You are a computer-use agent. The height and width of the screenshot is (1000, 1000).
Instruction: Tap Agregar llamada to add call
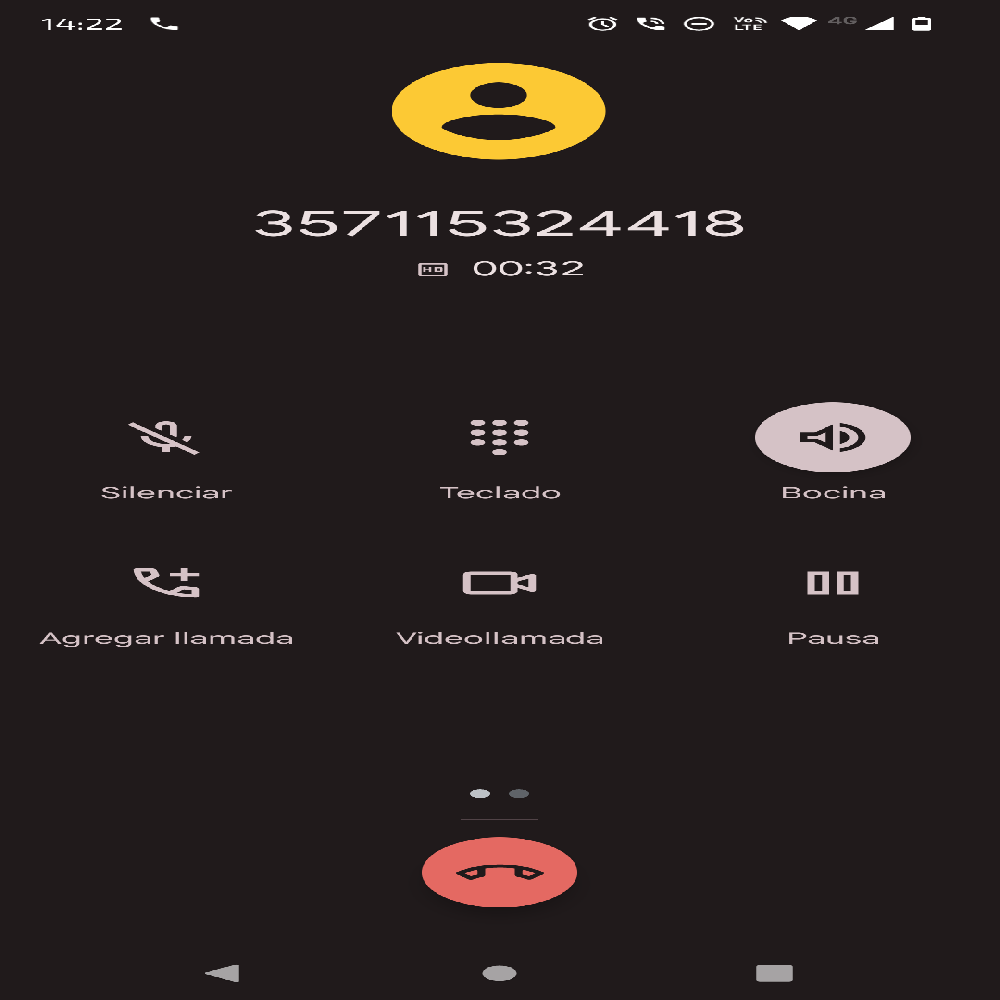166,583
